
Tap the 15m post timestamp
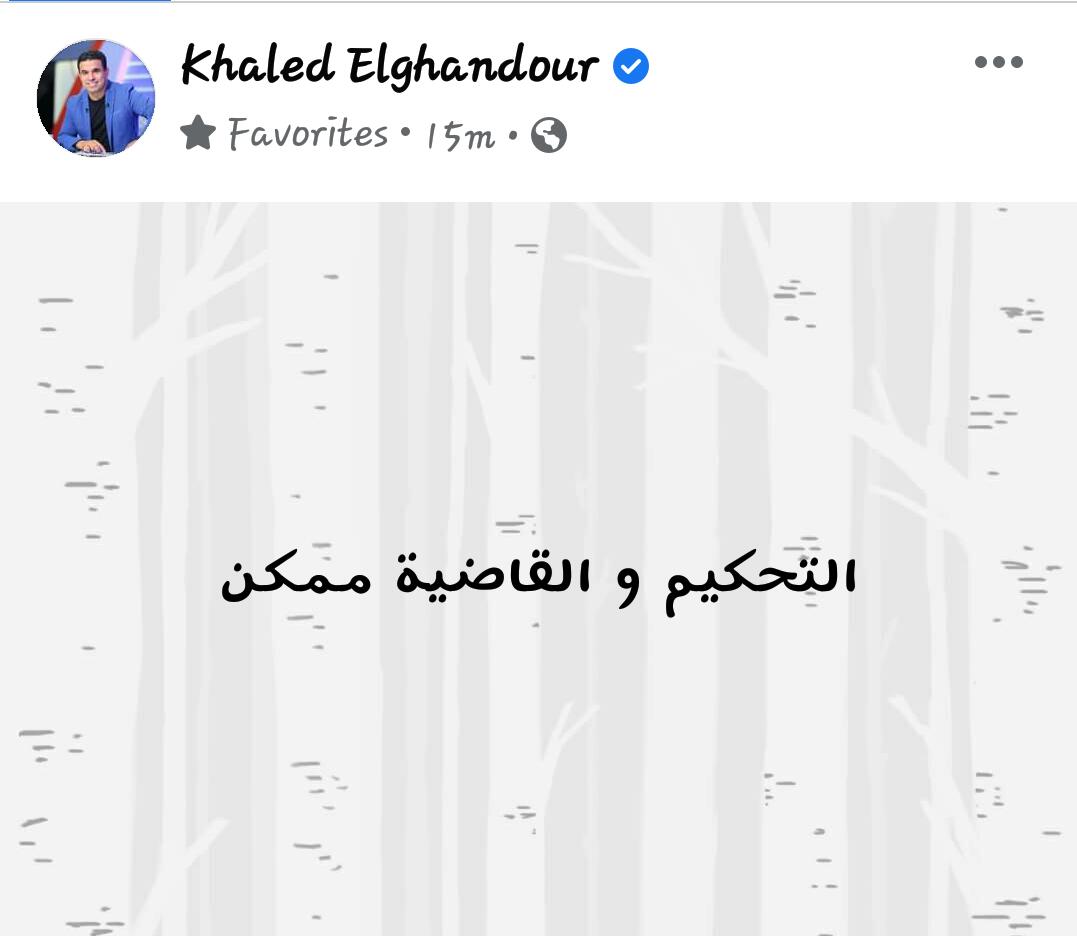pyautogui.click(x=460, y=136)
